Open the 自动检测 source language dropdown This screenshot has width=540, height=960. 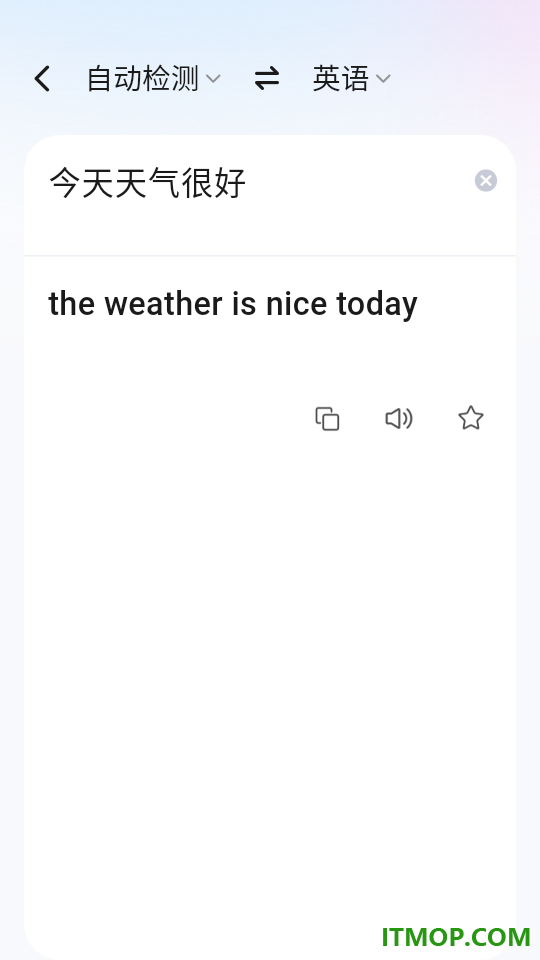click(153, 79)
